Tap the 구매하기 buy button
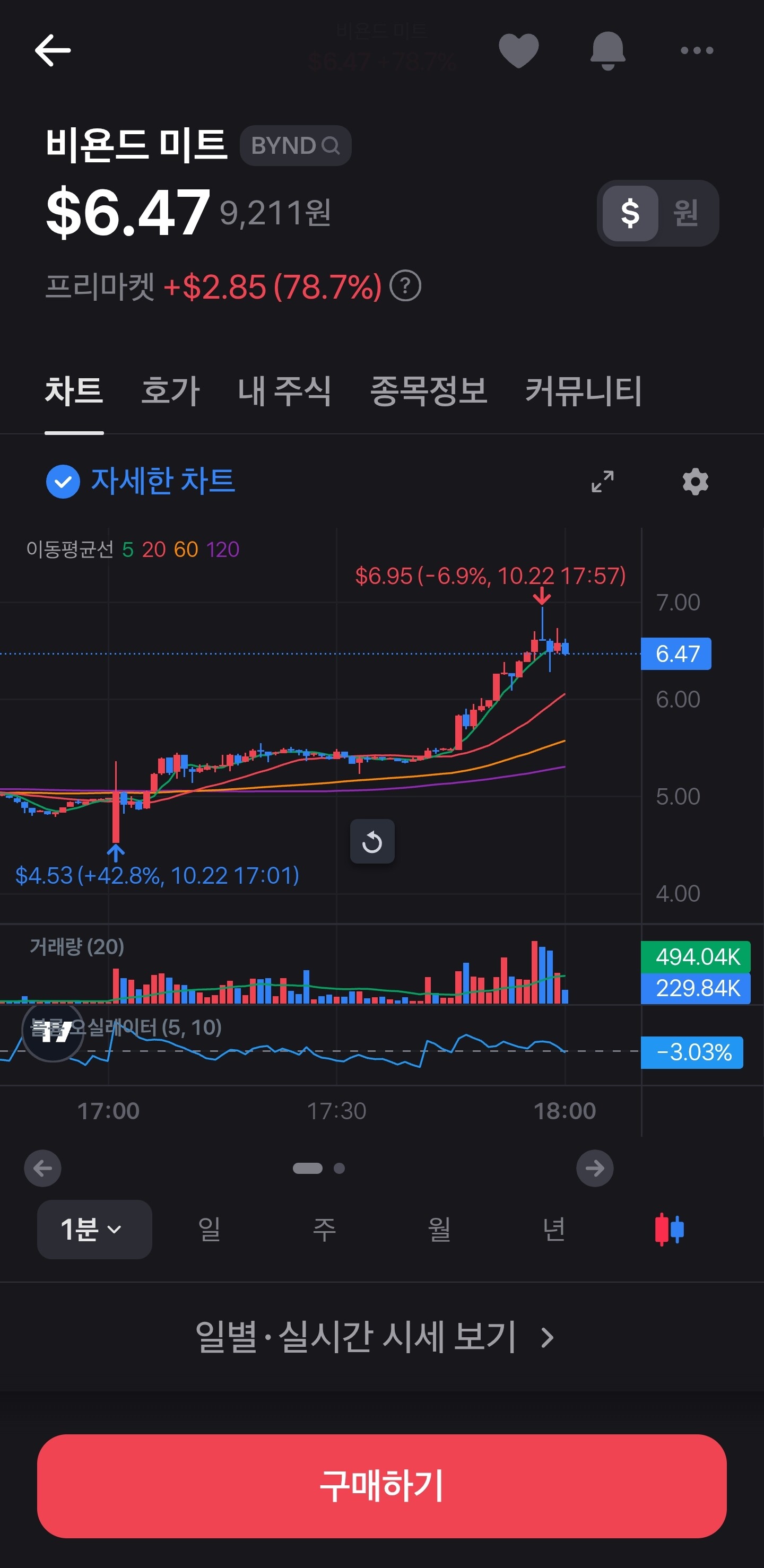 381,1486
